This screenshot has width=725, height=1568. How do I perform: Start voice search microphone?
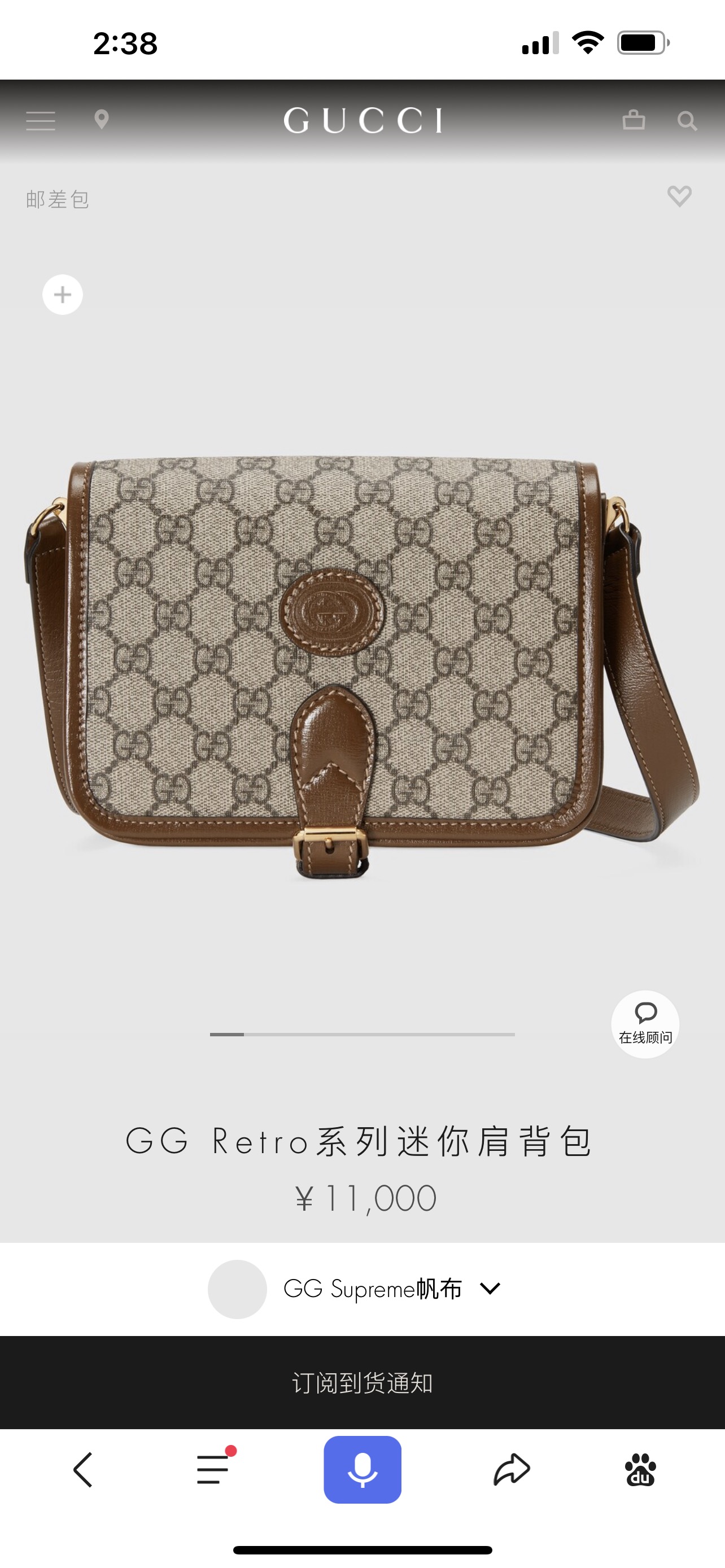click(x=362, y=1469)
